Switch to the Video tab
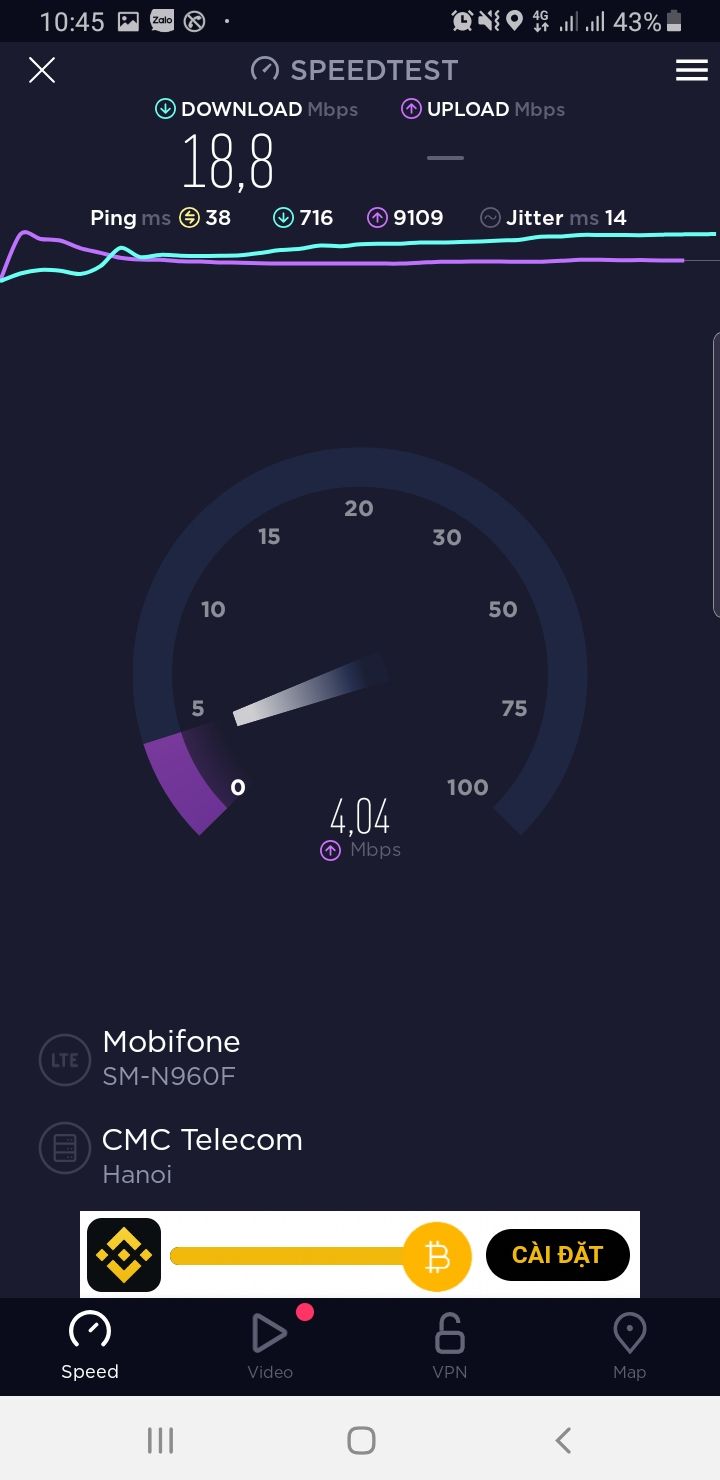 [270, 1346]
